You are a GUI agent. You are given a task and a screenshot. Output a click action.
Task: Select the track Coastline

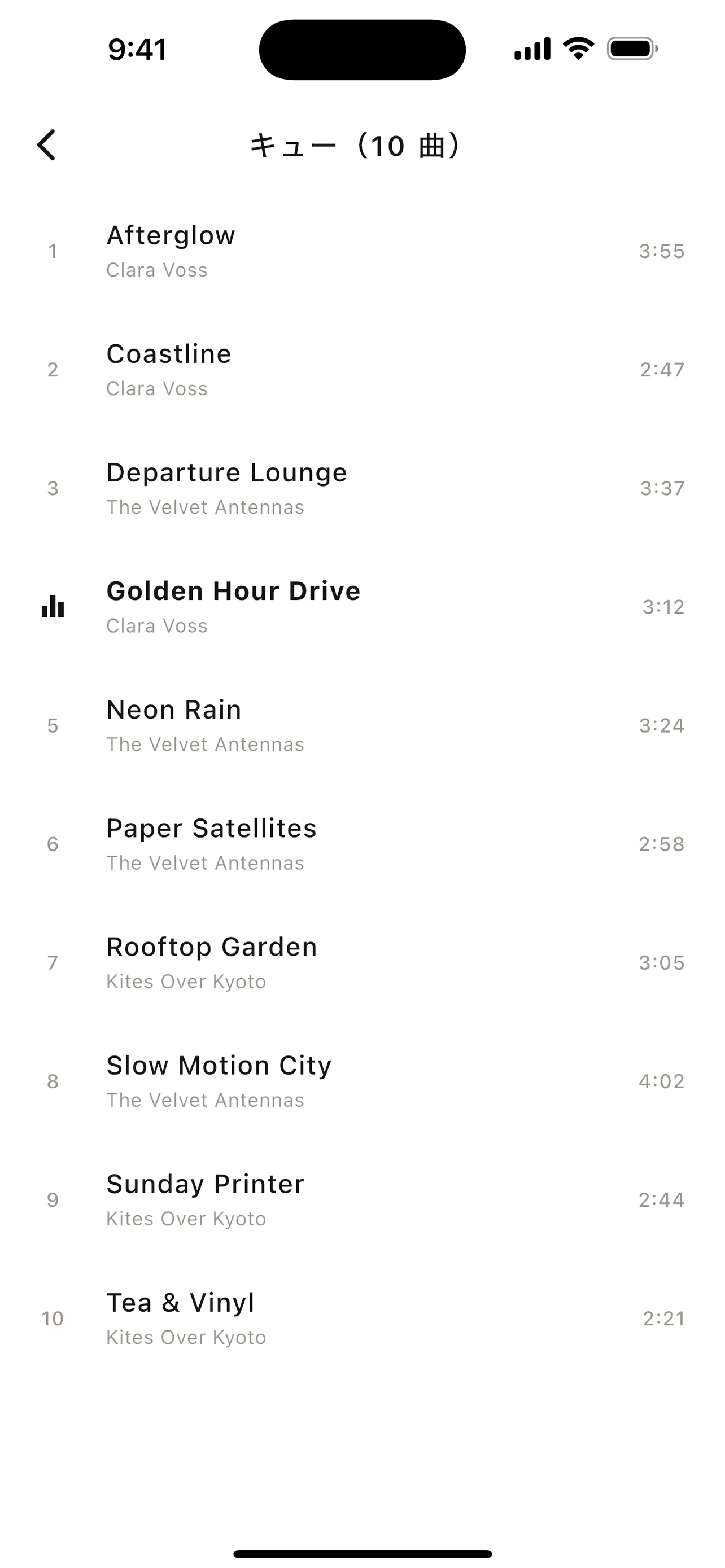(362, 370)
